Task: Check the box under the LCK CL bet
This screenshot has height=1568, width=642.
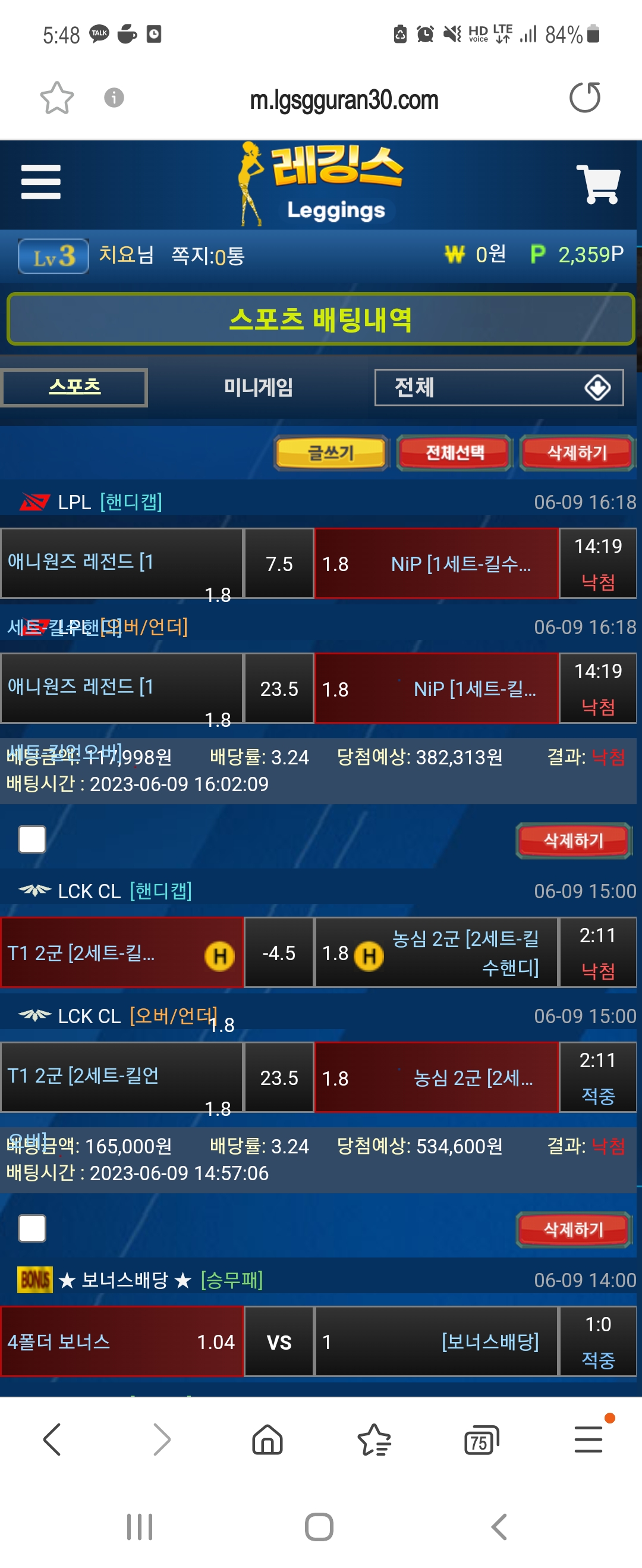Action: (32, 1227)
